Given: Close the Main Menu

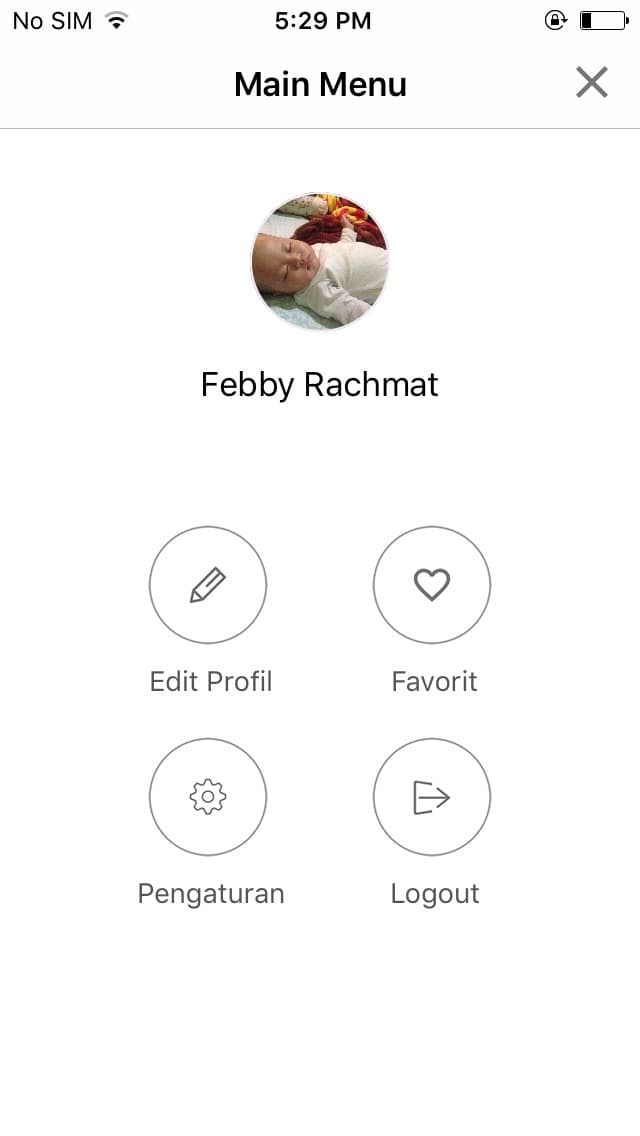Looking at the screenshot, I should point(591,82).
